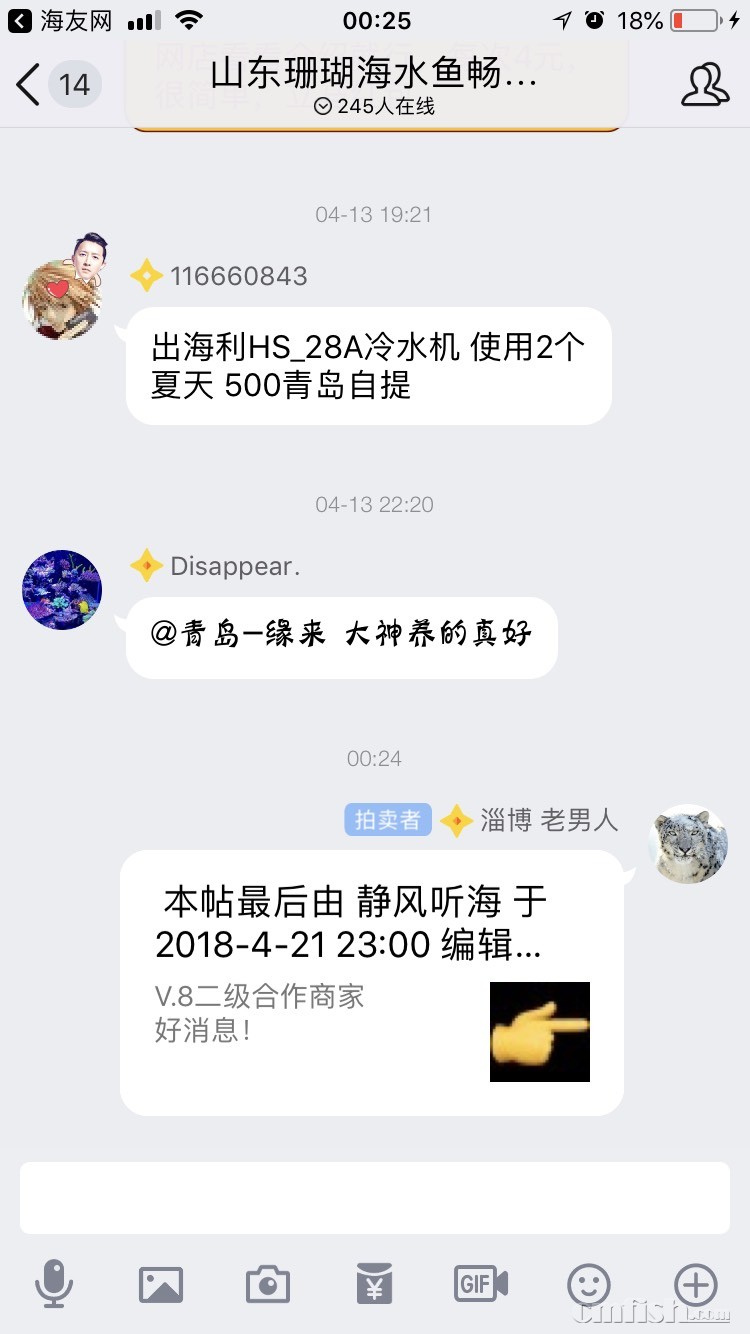View the avatar of Disappear.
Viewport: 750px width, 1334px height.
pyautogui.click(x=62, y=589)
